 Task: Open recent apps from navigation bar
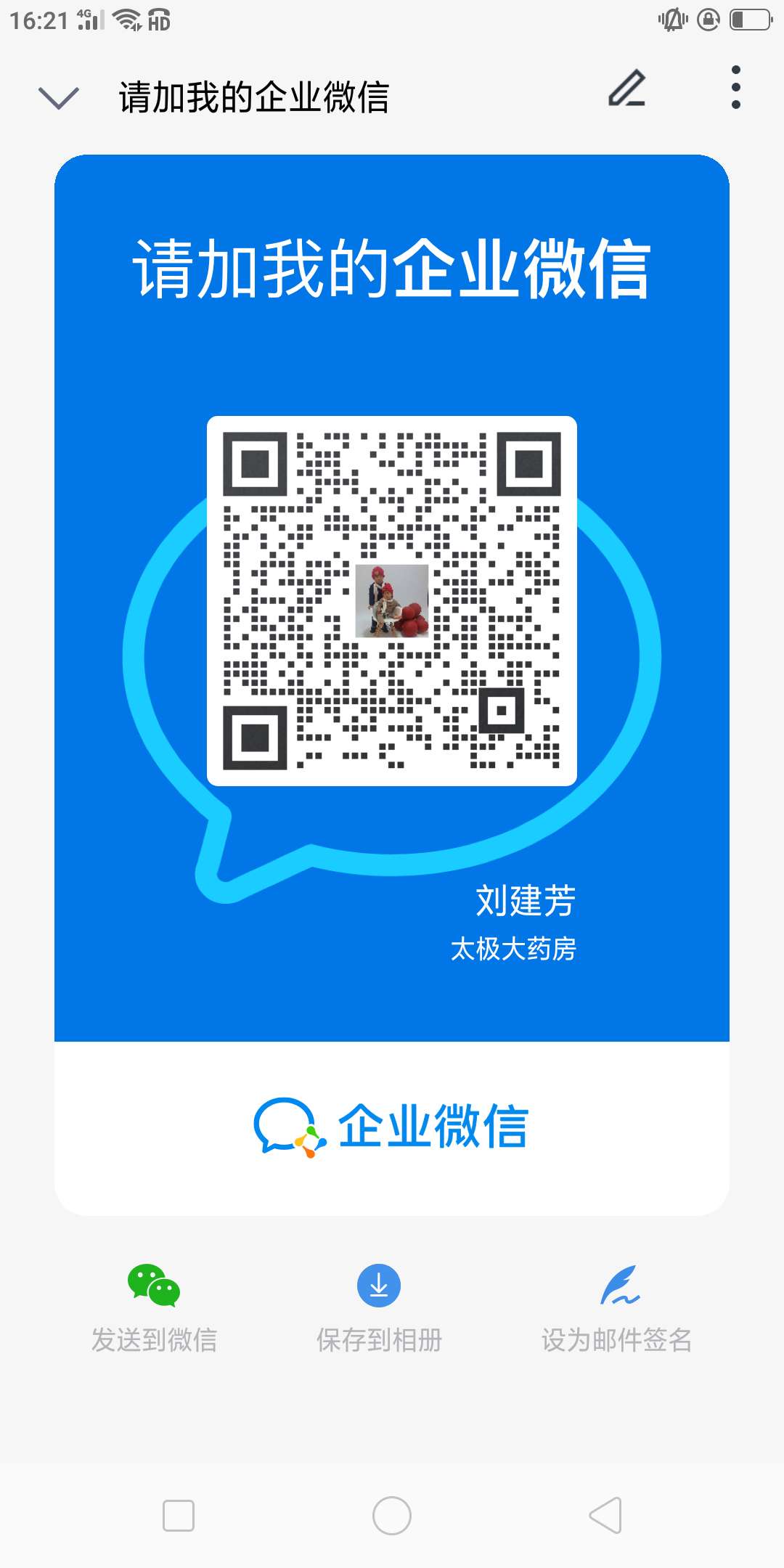[179, 1516]
